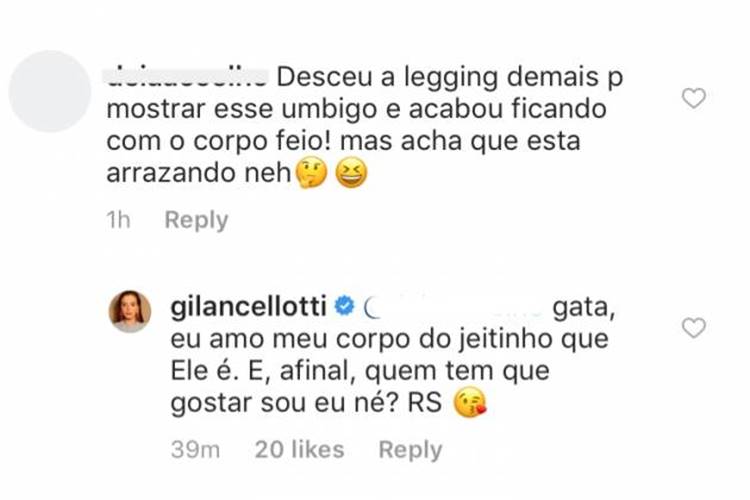
Task: Reply to gilancellotti's comment from 39m ago
Action: coord(410,450)
